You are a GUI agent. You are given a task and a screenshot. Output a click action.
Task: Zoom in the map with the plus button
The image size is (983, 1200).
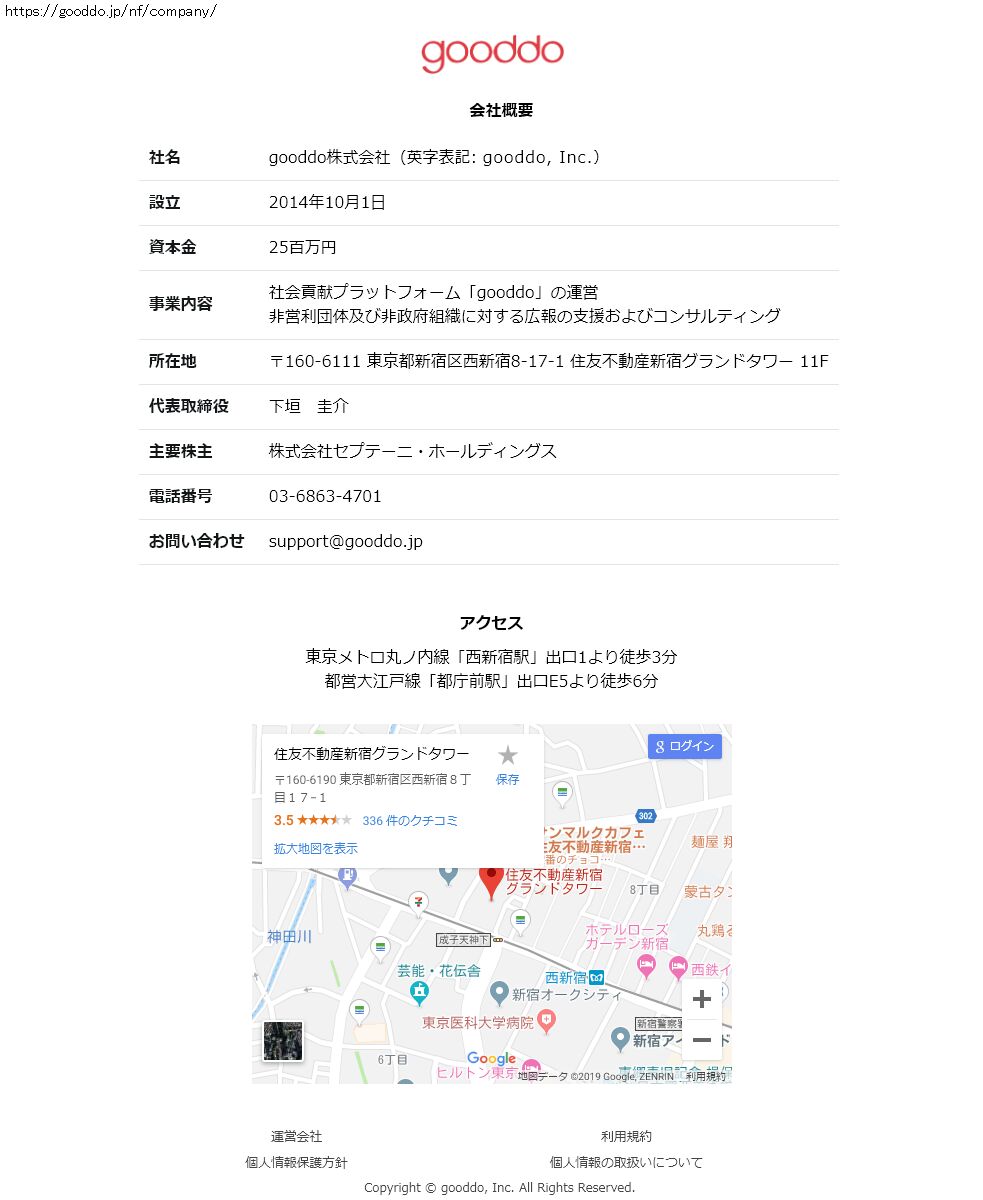click(x=702, y=999)
